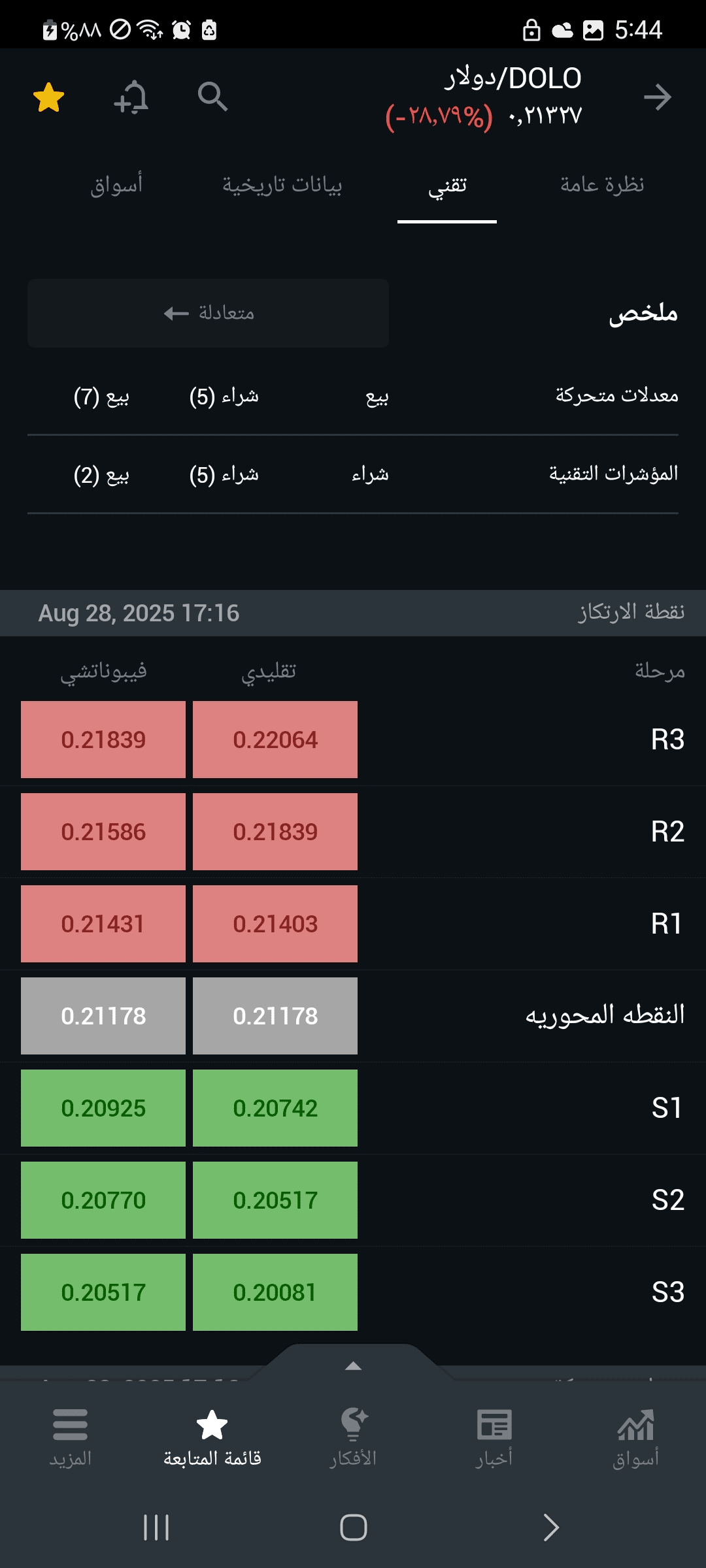Go back using the top arrow
Image resolution: width=706 pixels, height=1568 pixels.
pyautogui.click(x=658, y=97)
